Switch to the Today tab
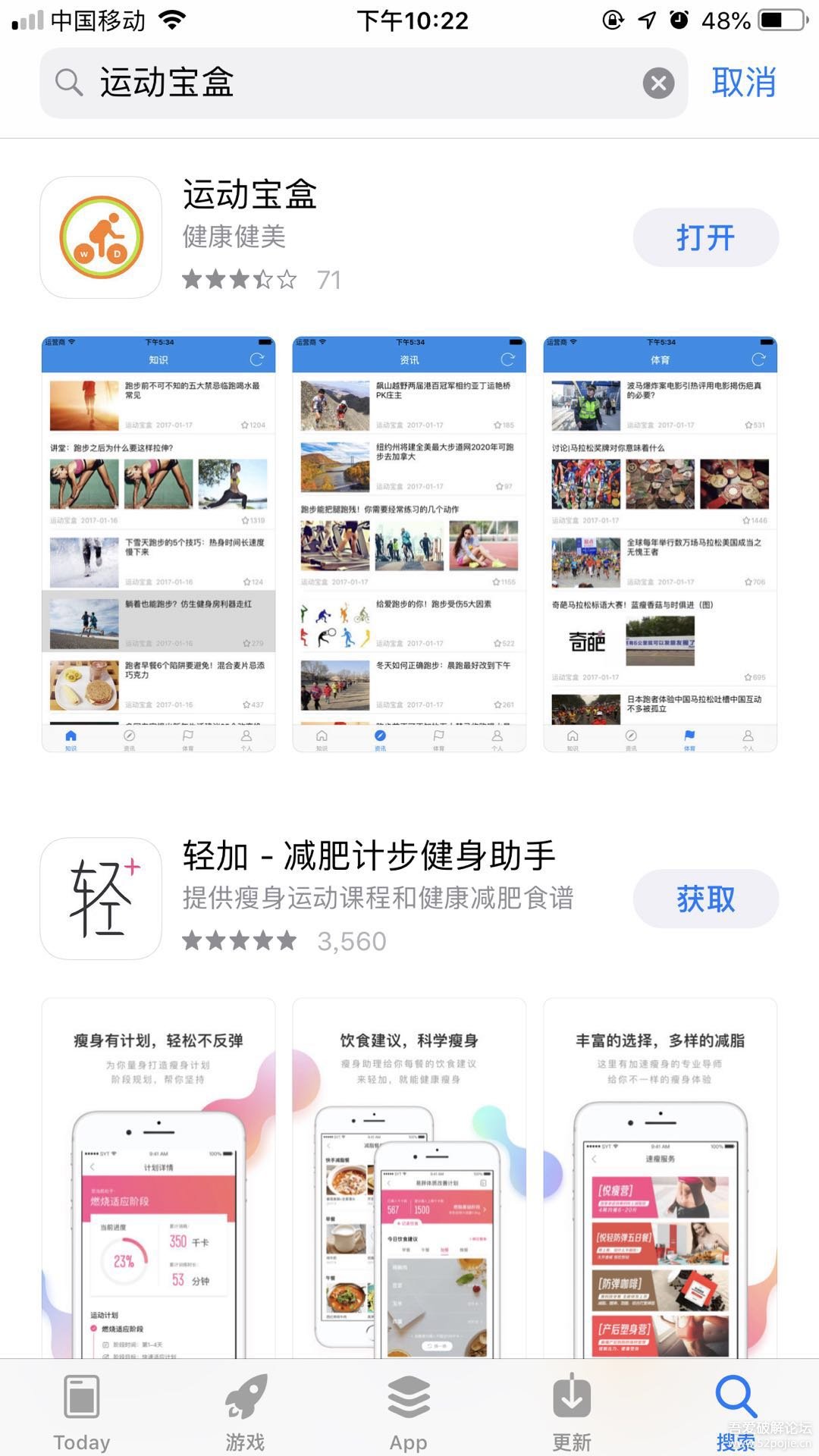 click(82, 1412)
